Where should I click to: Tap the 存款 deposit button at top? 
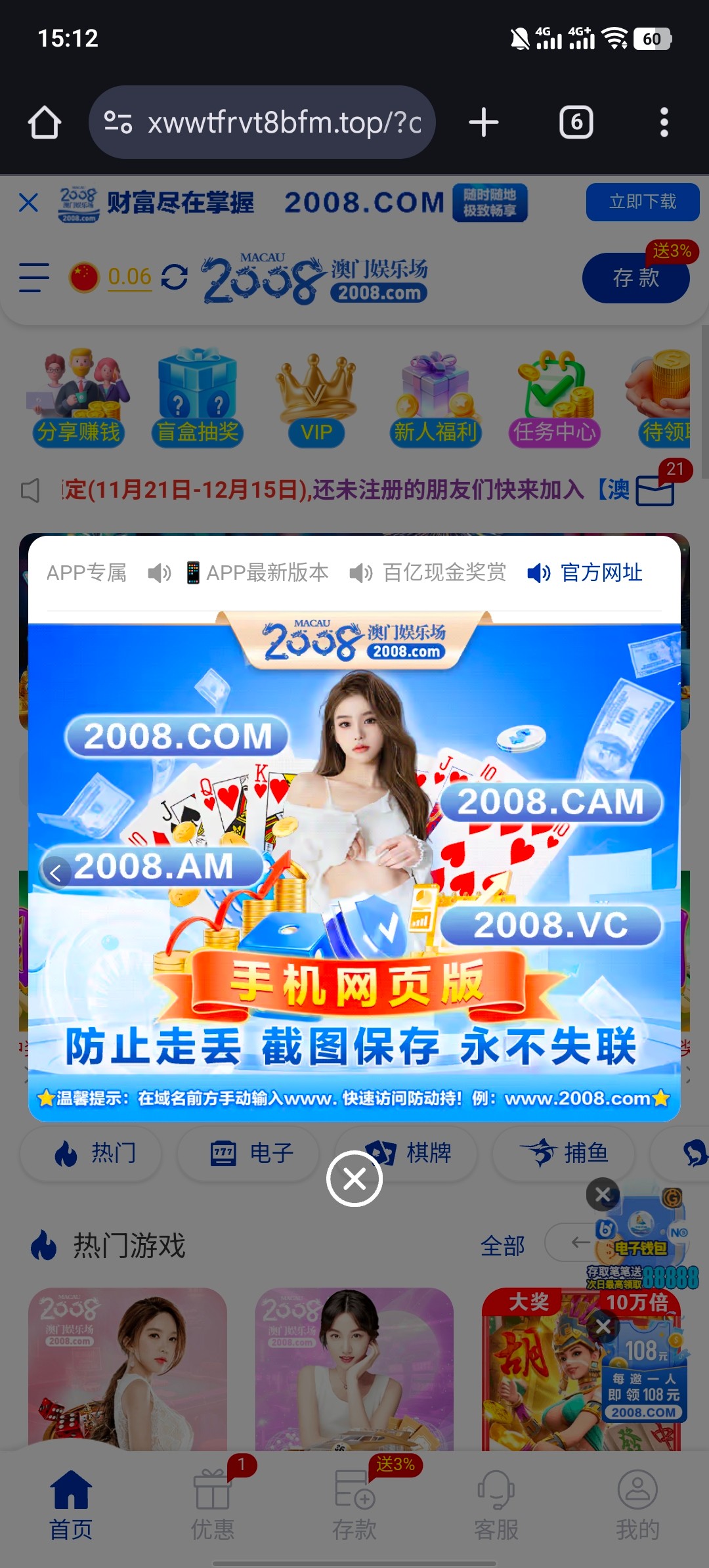pos(635,278)
